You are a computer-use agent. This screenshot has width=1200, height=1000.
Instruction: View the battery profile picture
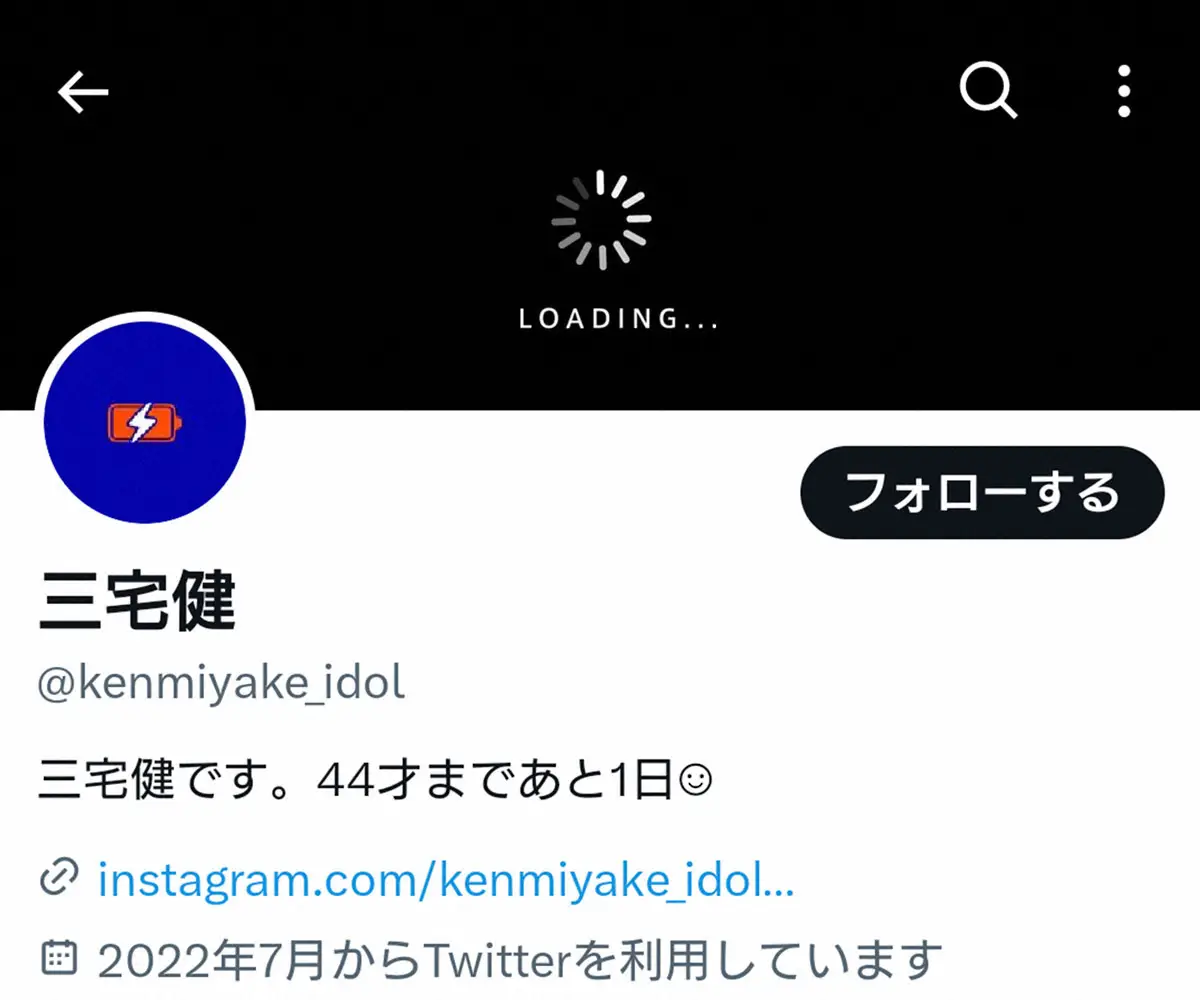145,423
